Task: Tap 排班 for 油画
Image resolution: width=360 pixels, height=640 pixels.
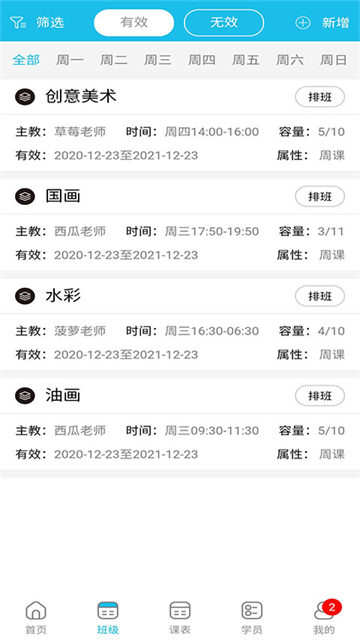Action: 320,396
